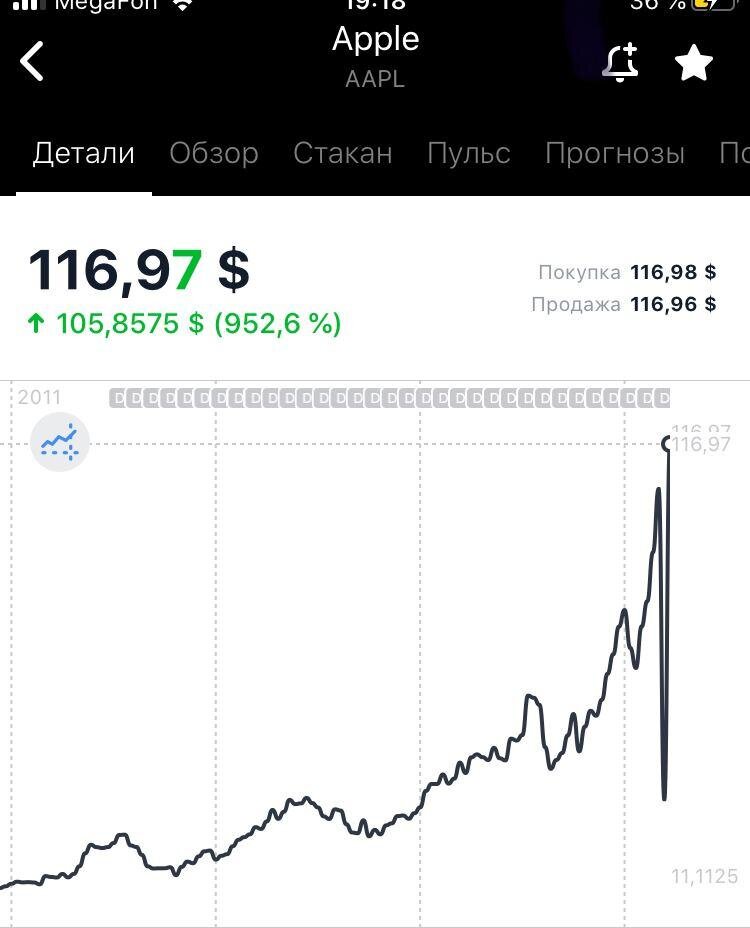Change chart type with the round chart icon
Viewport: 750px width, 928px height.
coord(60,441)
